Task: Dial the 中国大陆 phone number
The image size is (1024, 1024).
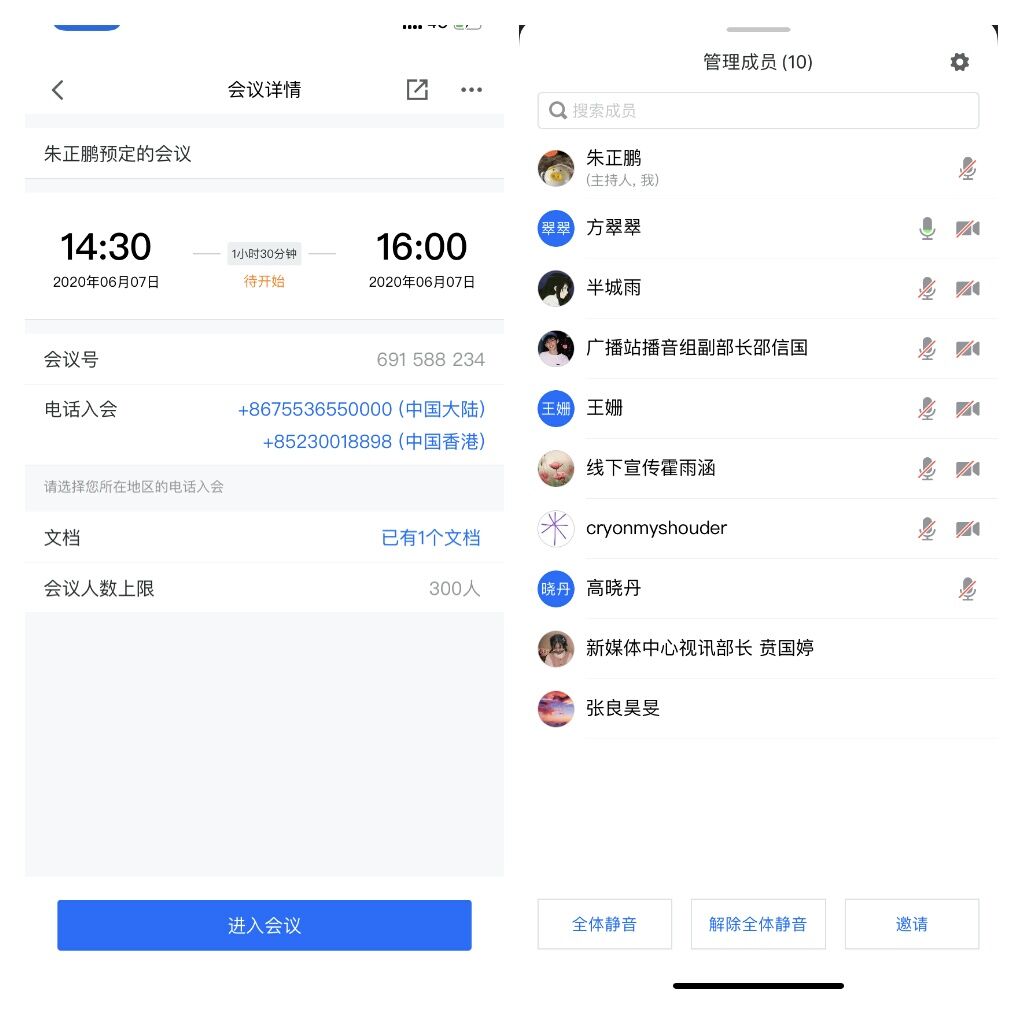Action: click(361, 409)
